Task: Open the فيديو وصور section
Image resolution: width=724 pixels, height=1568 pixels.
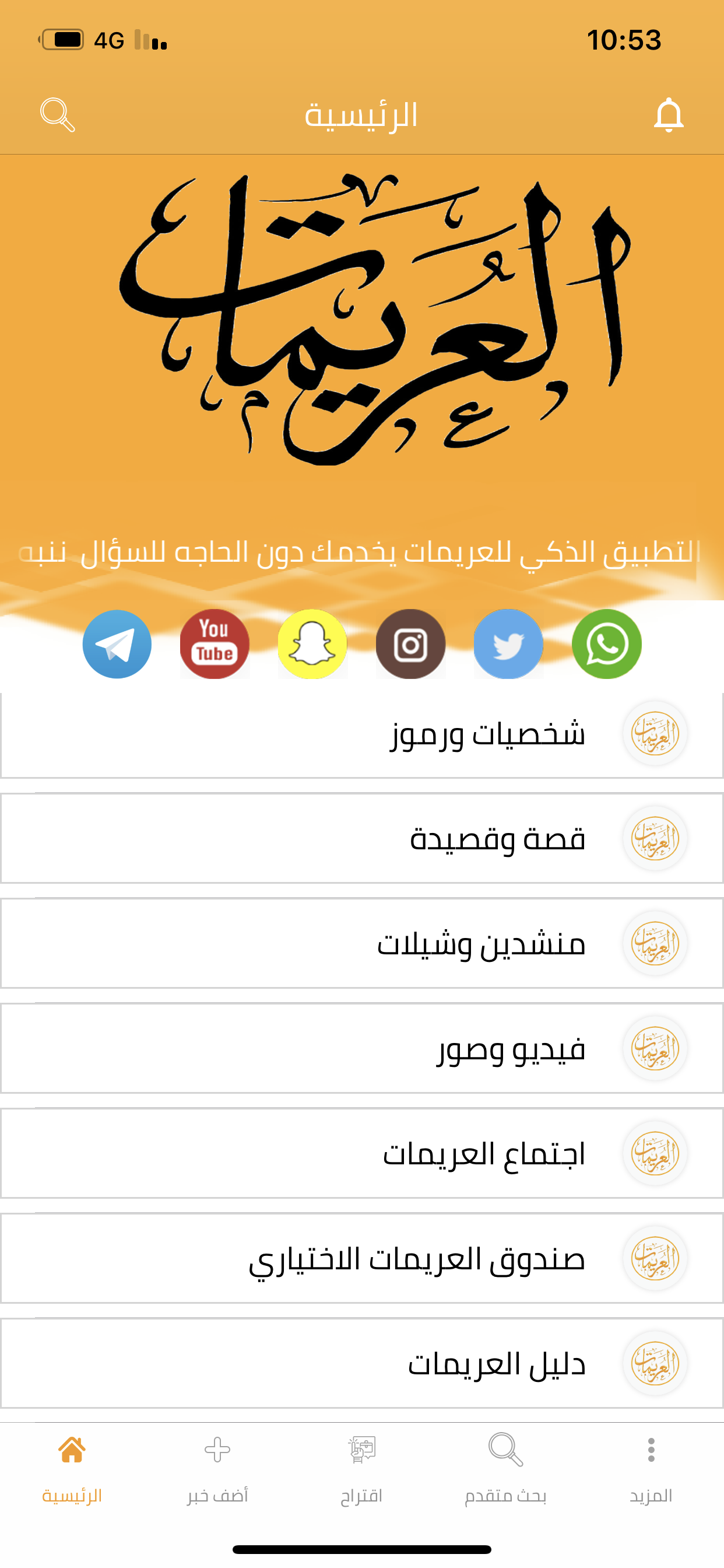Action: (362, 1049)
